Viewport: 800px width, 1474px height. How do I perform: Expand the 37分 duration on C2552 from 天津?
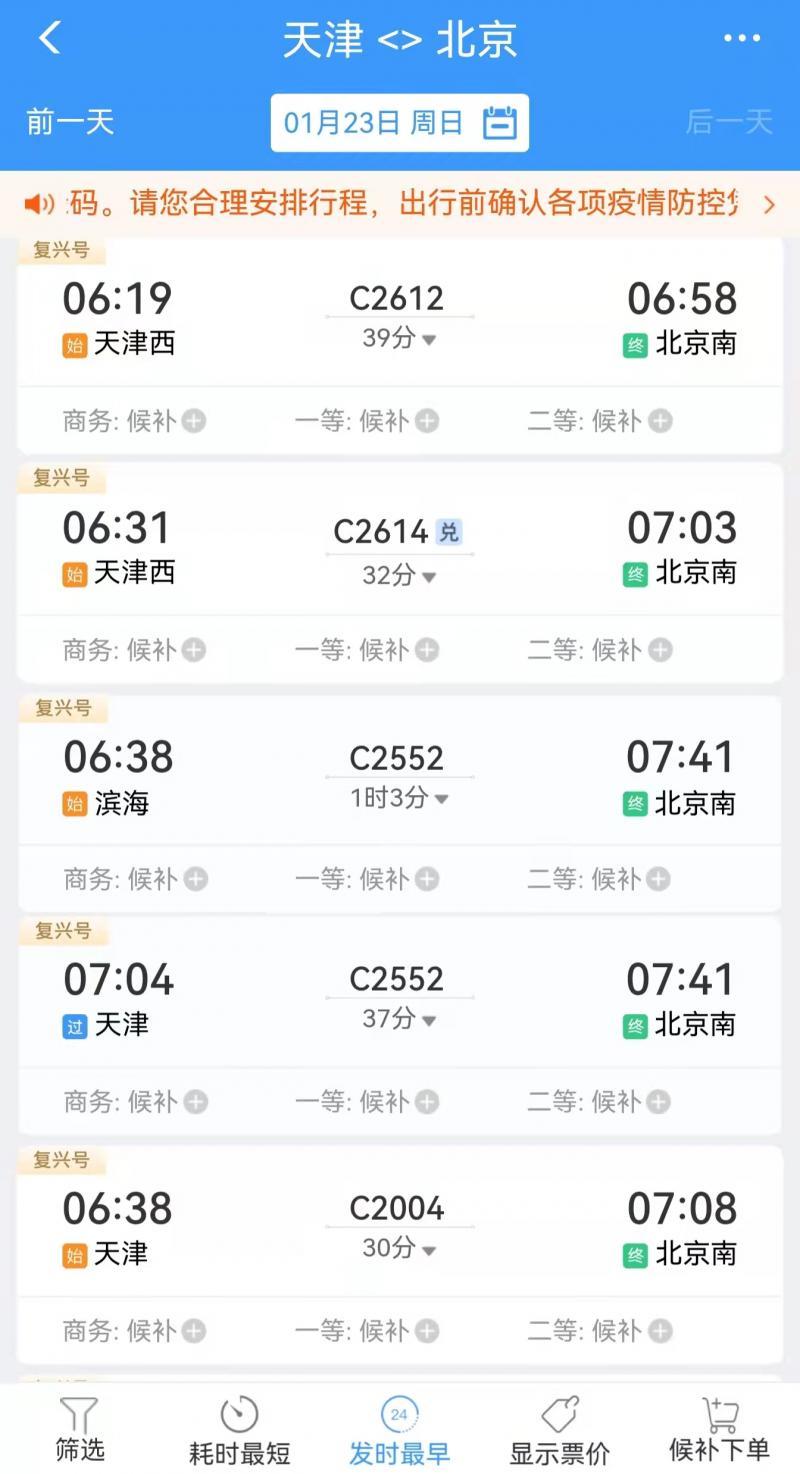click(400, 1019)
